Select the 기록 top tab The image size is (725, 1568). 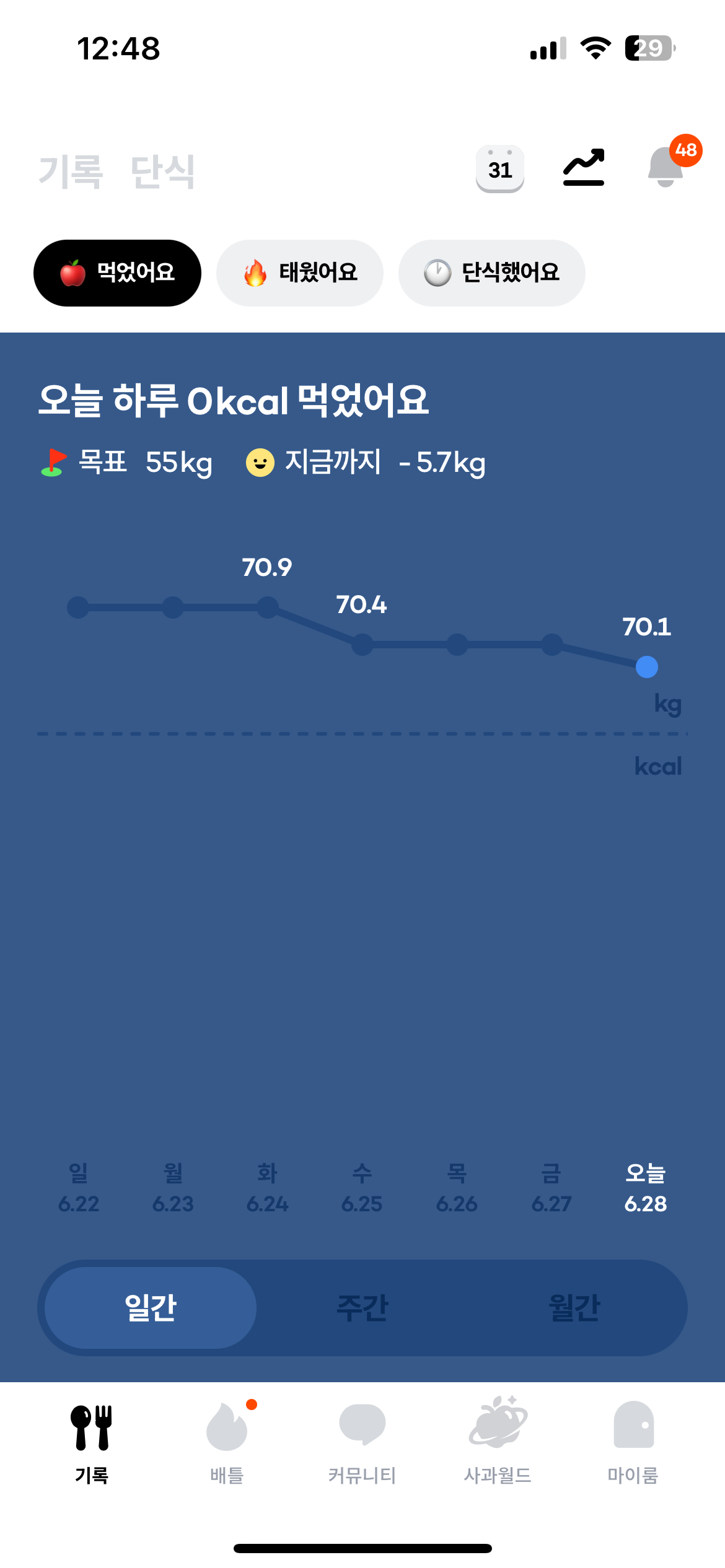71,172
